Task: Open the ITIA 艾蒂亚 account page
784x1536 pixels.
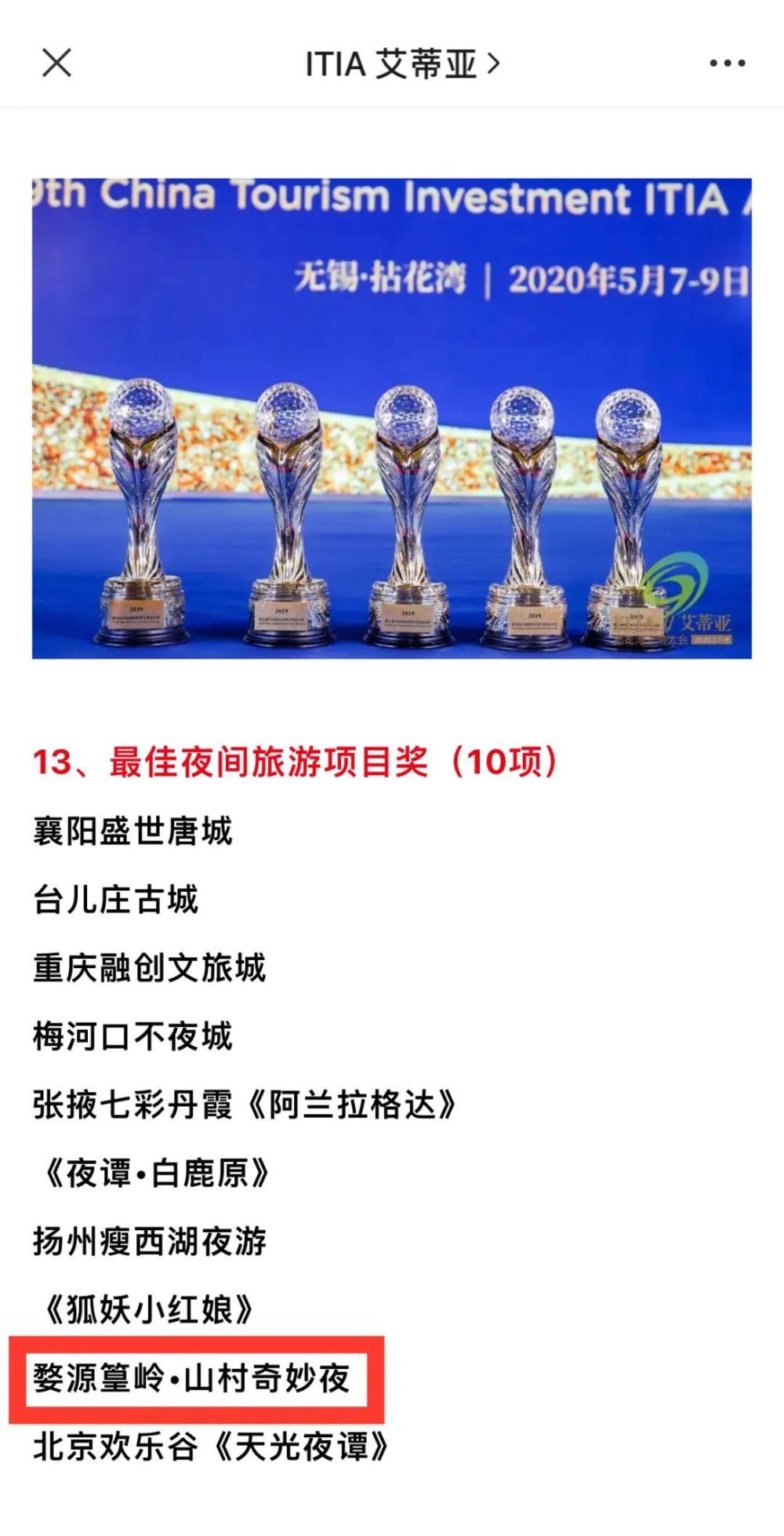Action: coord(401,64)
